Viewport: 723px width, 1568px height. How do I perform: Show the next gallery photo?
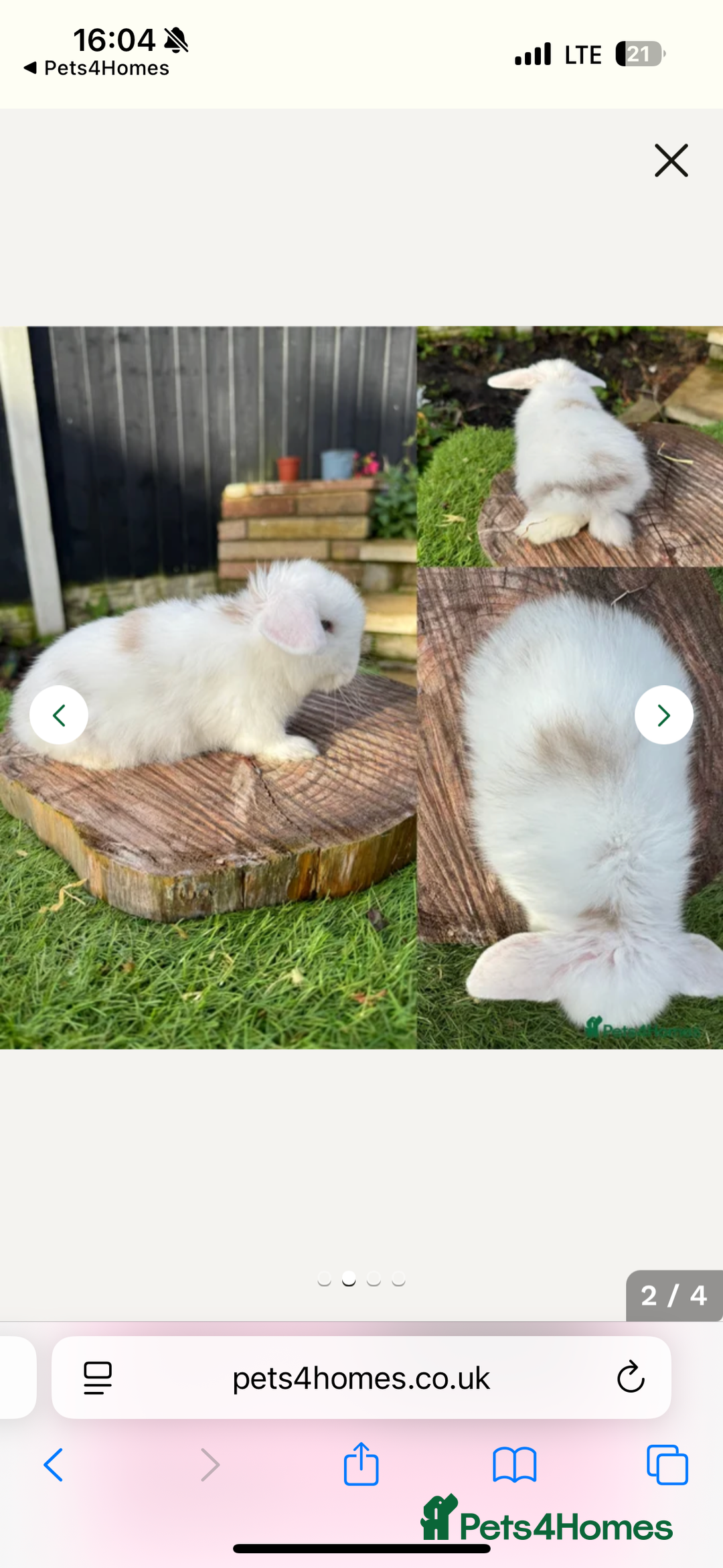click(x=663, y=715)
